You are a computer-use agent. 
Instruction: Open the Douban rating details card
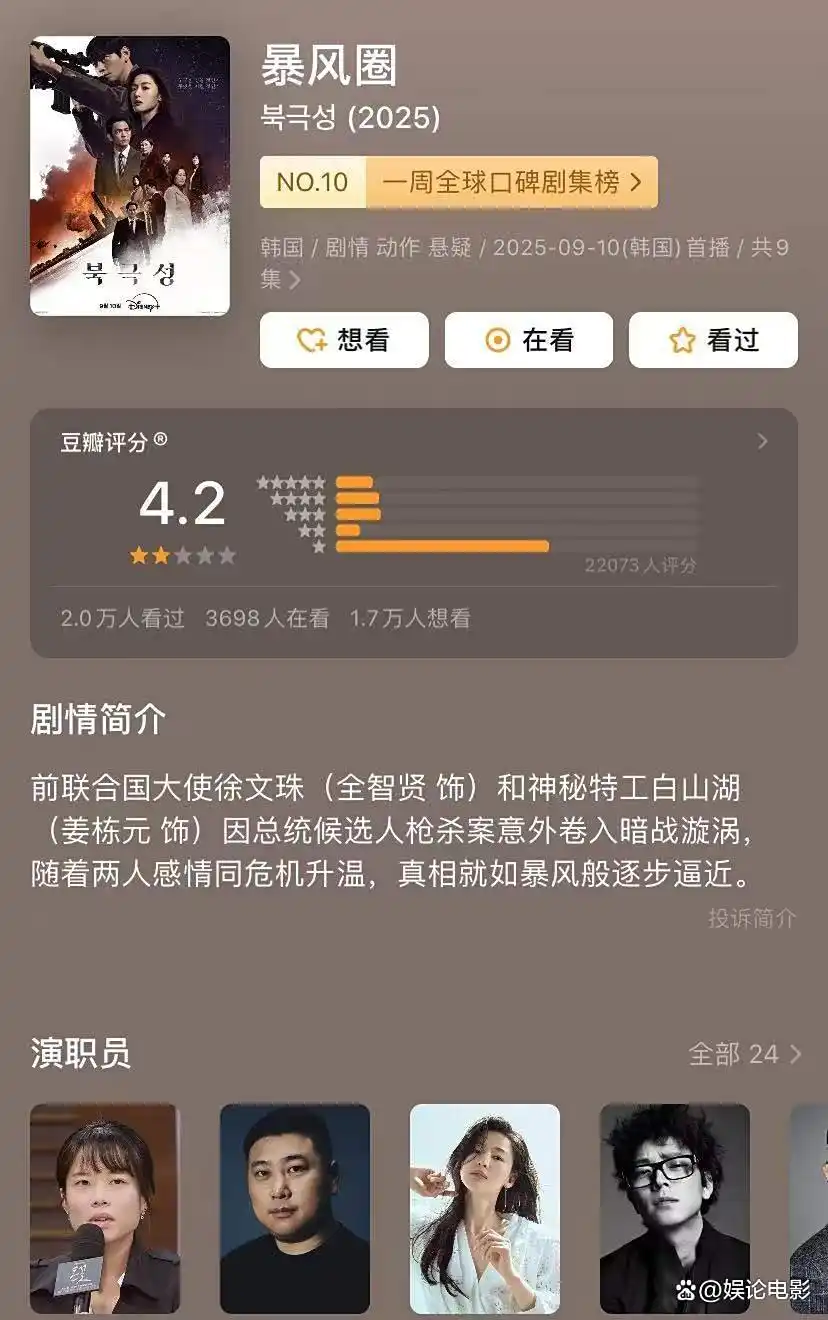click(x=762, y=441)
